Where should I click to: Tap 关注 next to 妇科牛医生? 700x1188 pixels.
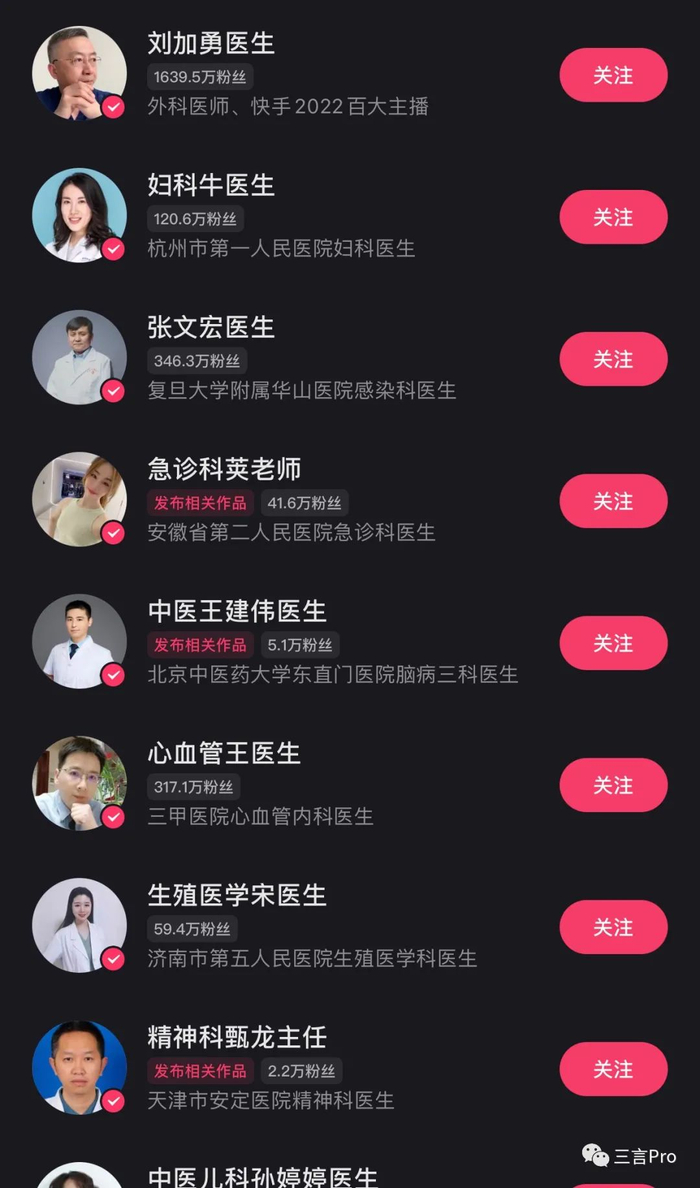tap(613, 217)
